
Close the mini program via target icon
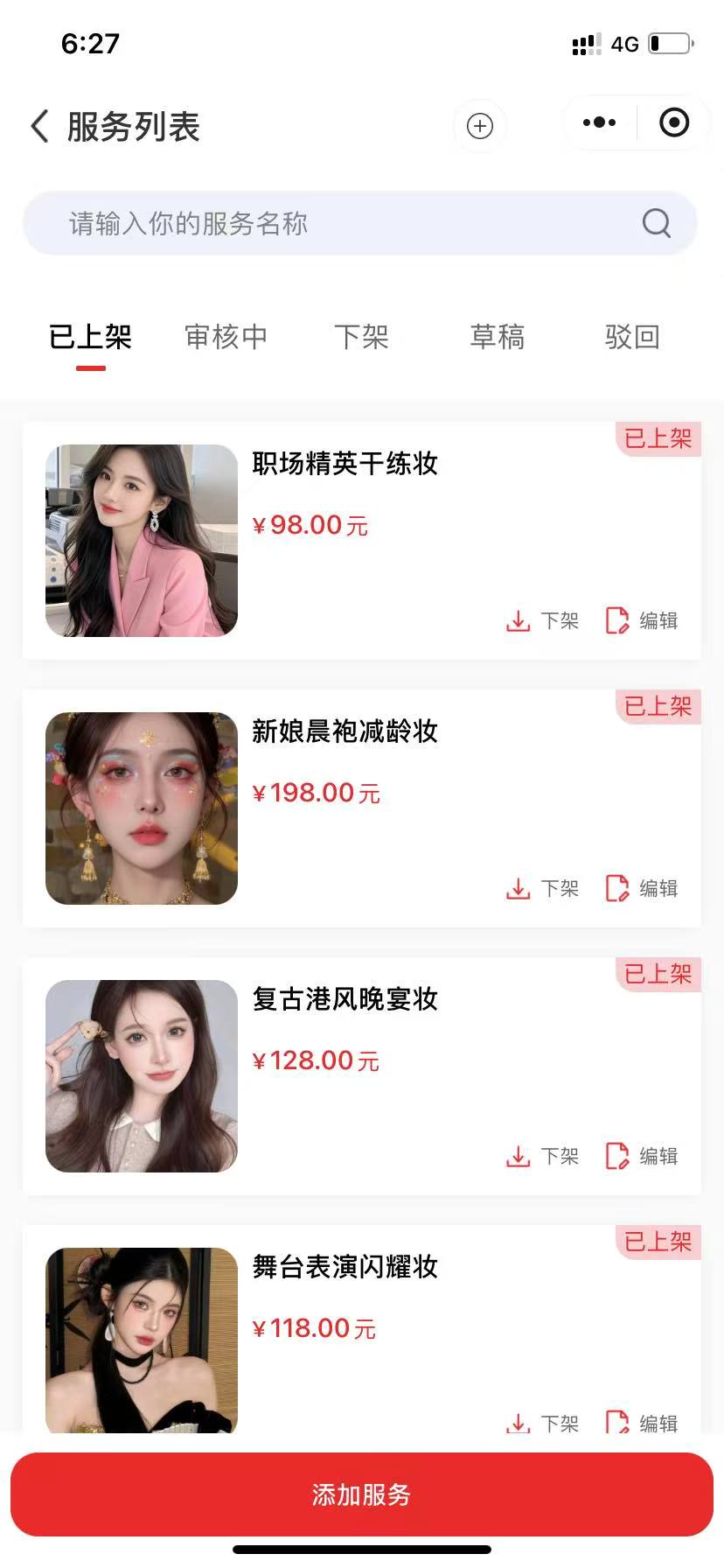pyautogui.click(x=673, y=122)
